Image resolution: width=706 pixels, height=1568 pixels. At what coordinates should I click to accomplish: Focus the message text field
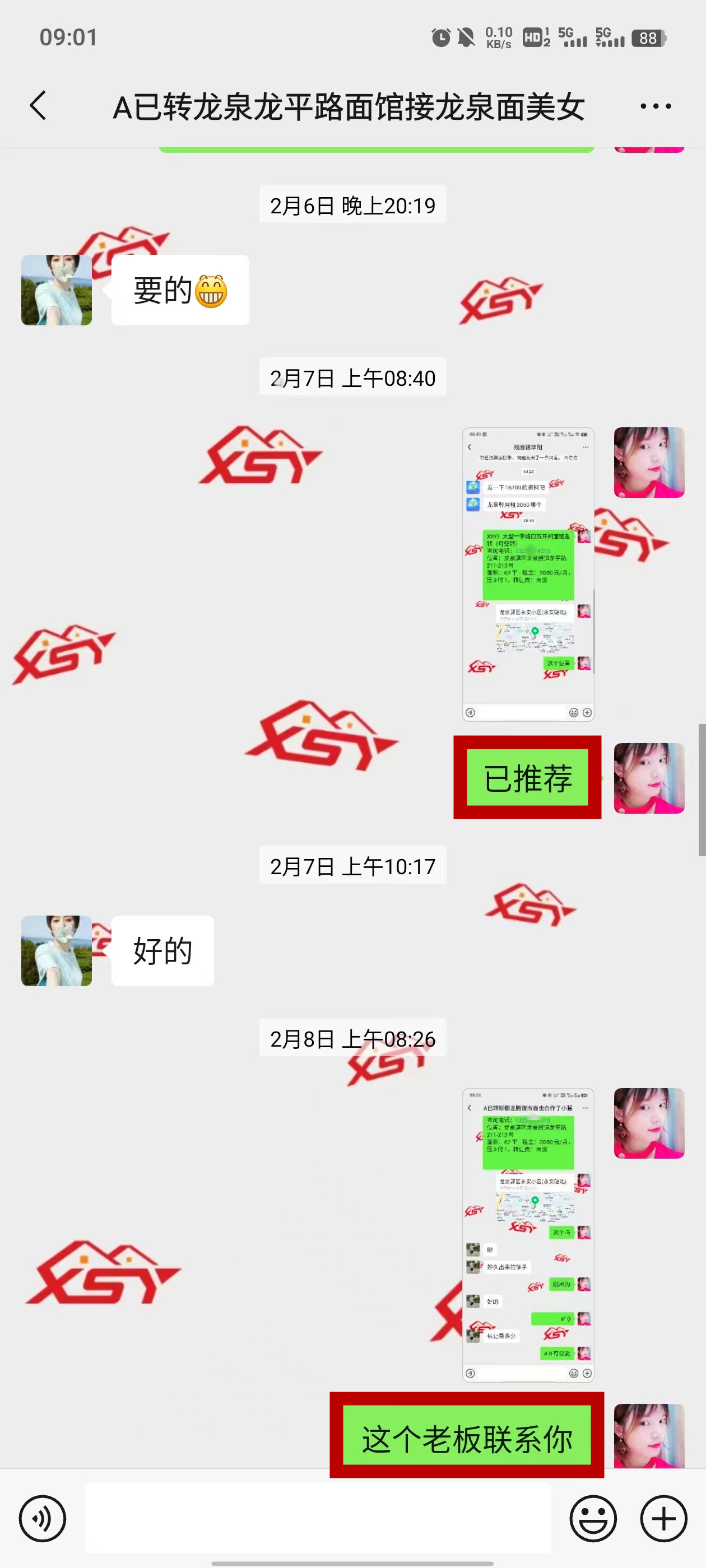pyautogui.click(x=317, y=1518)
